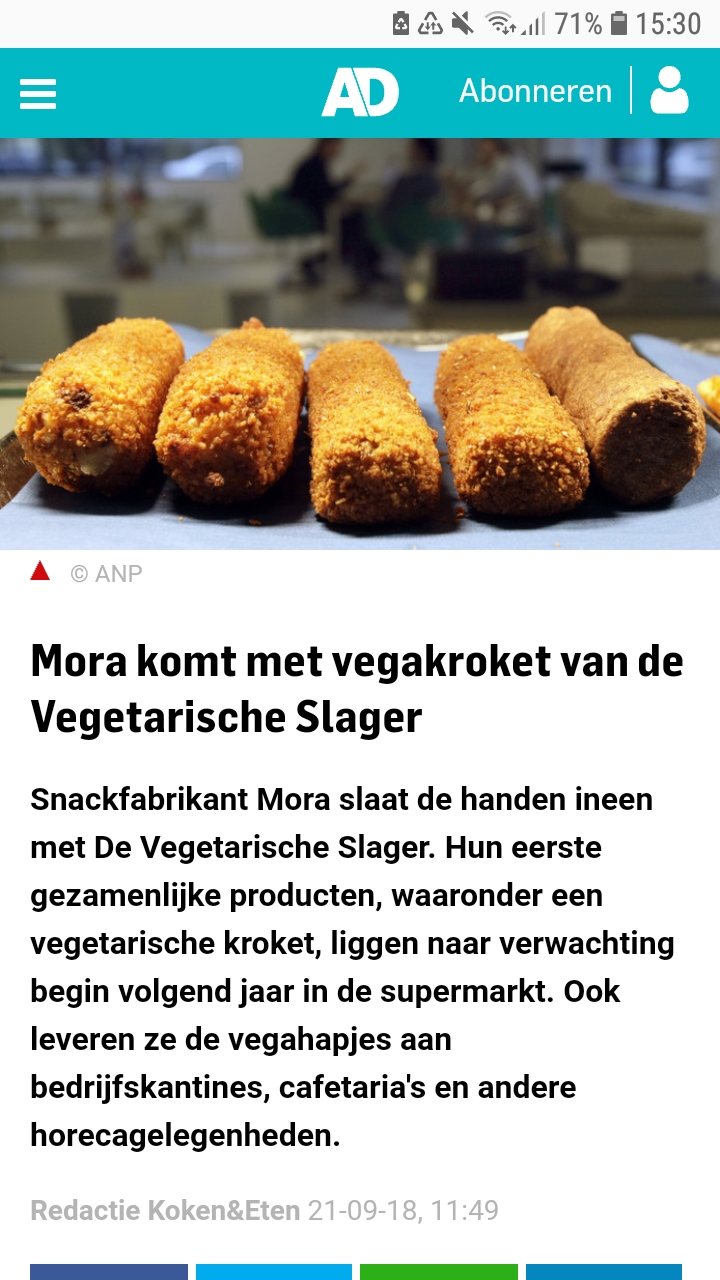Image resolution: width=720 pixels, height=1280 pixels.
Task: Toggle the red triangle photo caption
Action: click(40, 571)
